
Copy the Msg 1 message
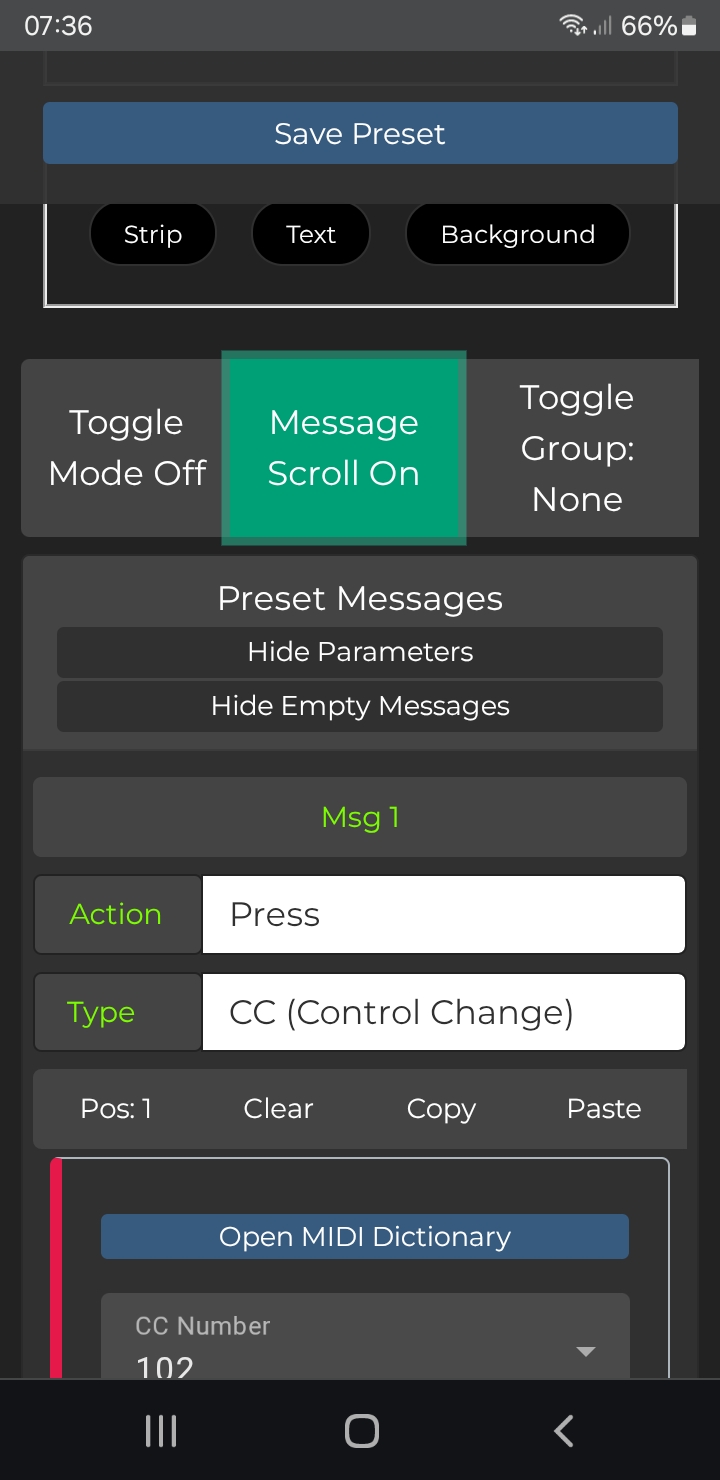(x=441, y=1108)
